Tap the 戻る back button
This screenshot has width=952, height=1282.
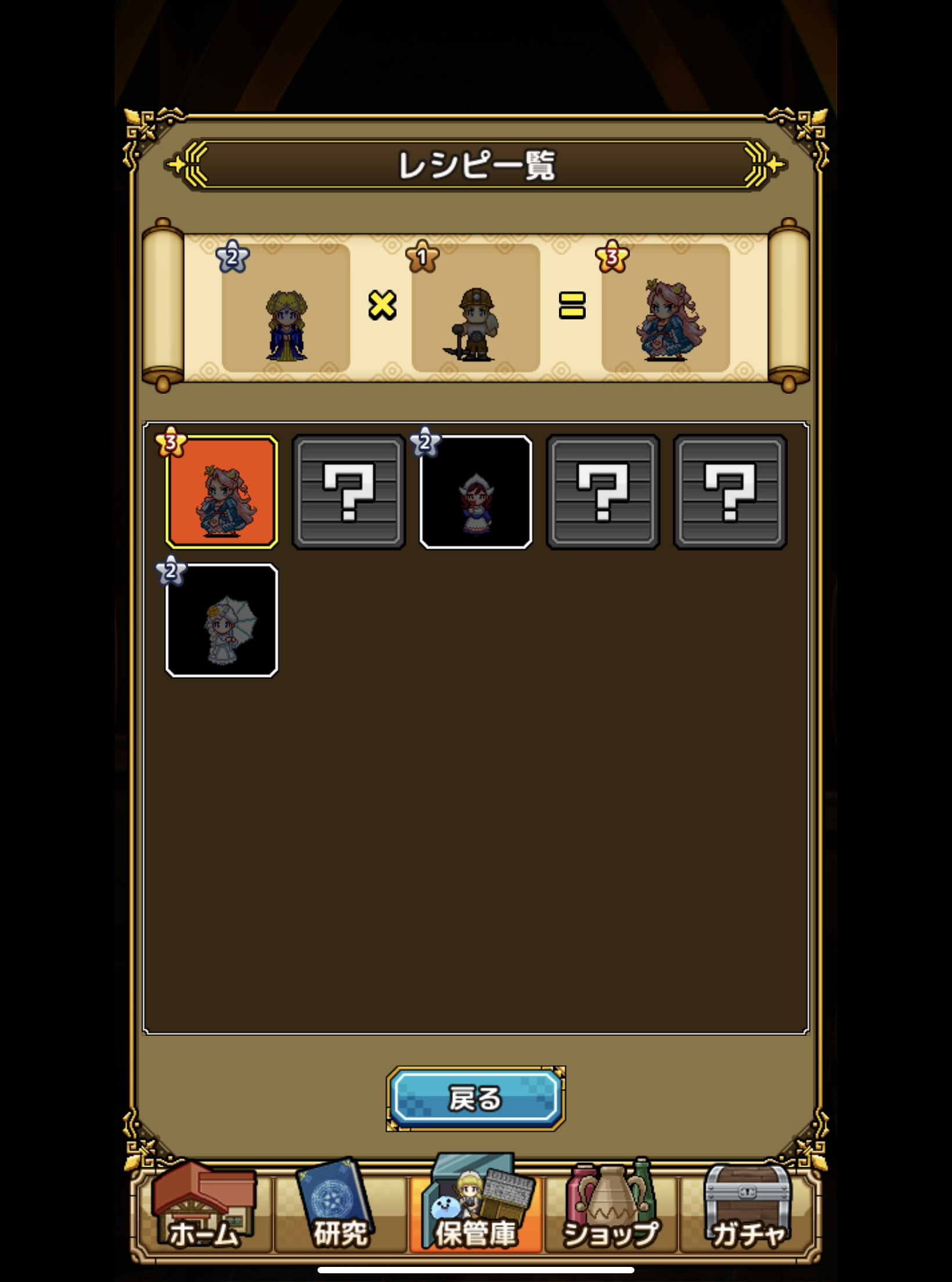475,1098
